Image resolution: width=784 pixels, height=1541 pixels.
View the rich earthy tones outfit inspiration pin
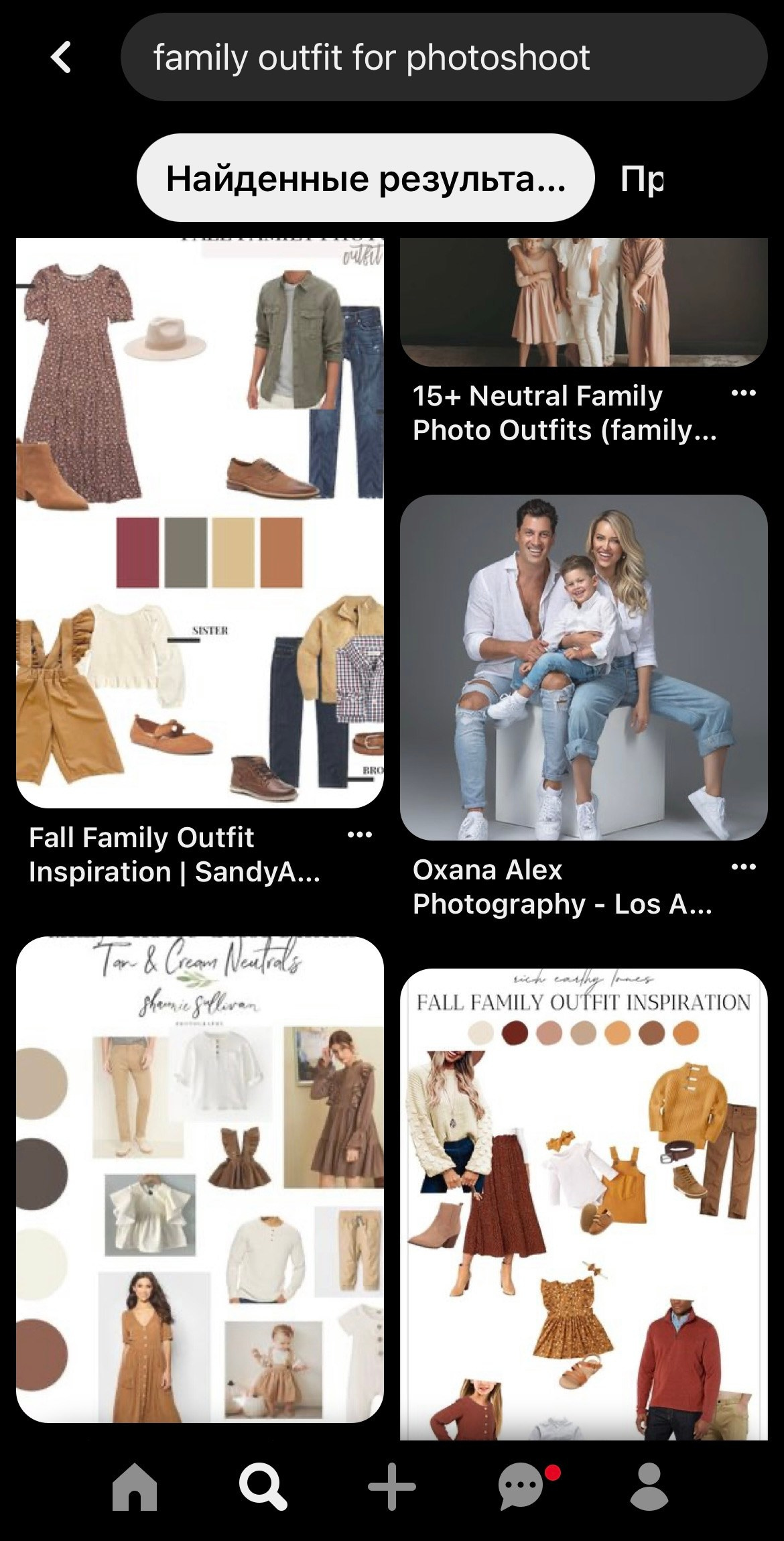point(583,1207)
